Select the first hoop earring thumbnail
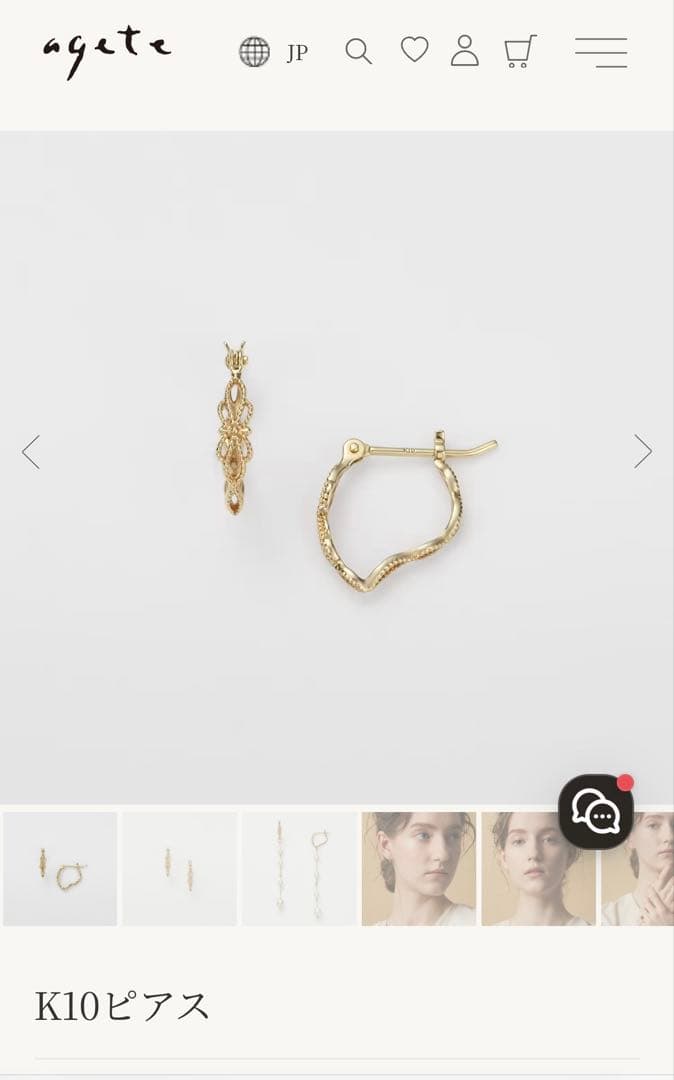Image resolution: width=674 pixels, height=1080 pixels. click(x=60, y=868)
